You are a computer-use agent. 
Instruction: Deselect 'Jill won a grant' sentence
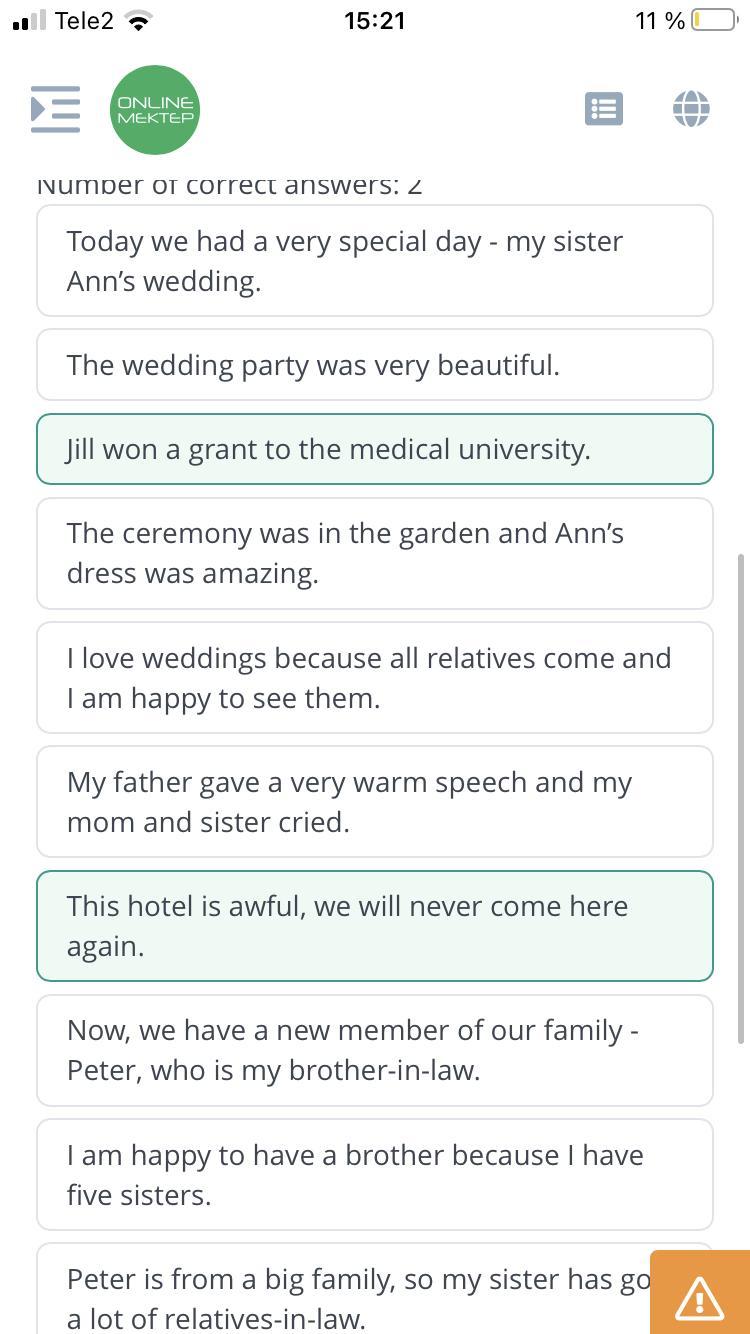point(375,449)
